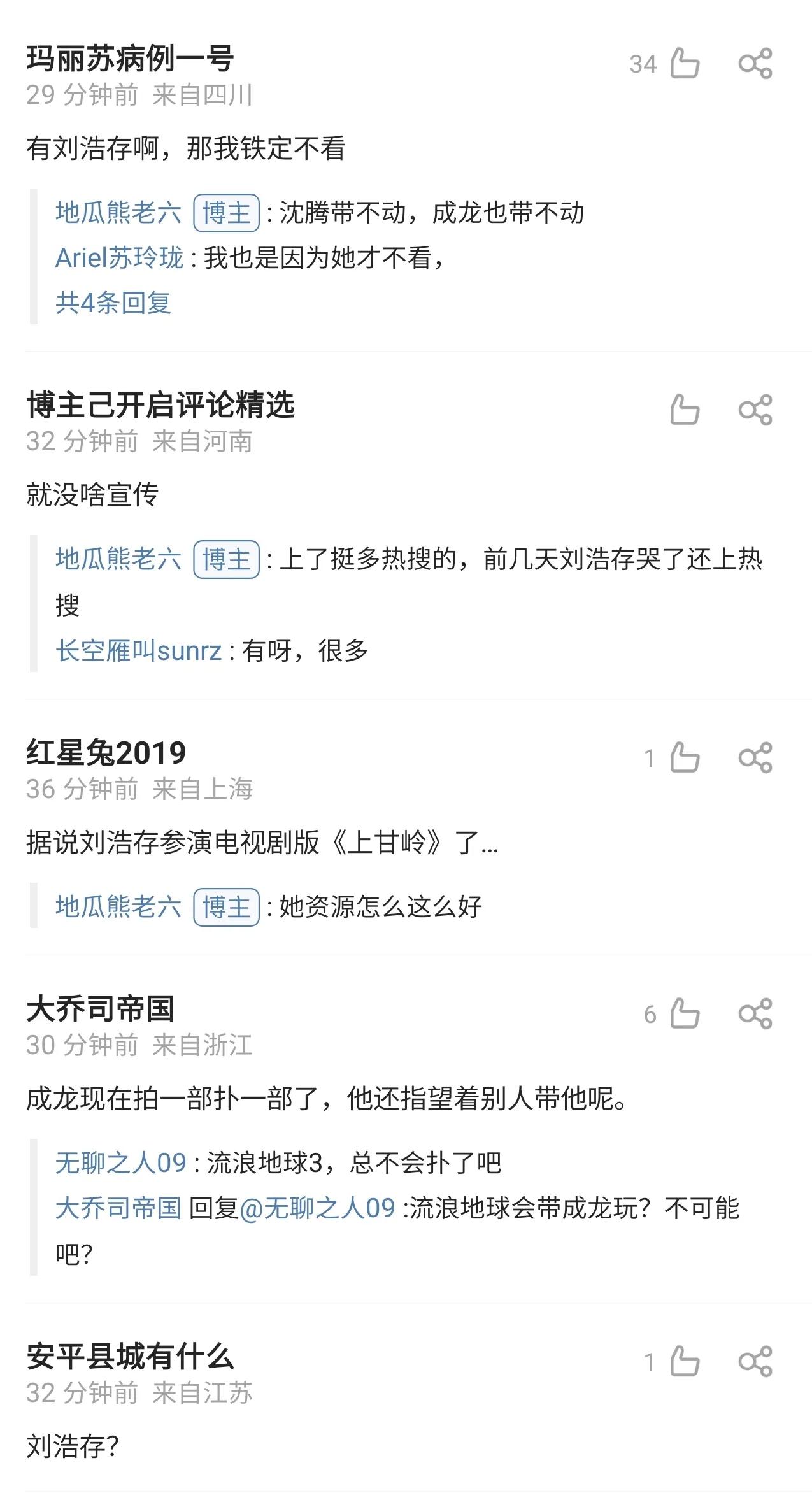Screen dimensions: 812x1500
Task: Tap the @无聊之人09 mention in the reply
Action: [x=318, y=1208]
